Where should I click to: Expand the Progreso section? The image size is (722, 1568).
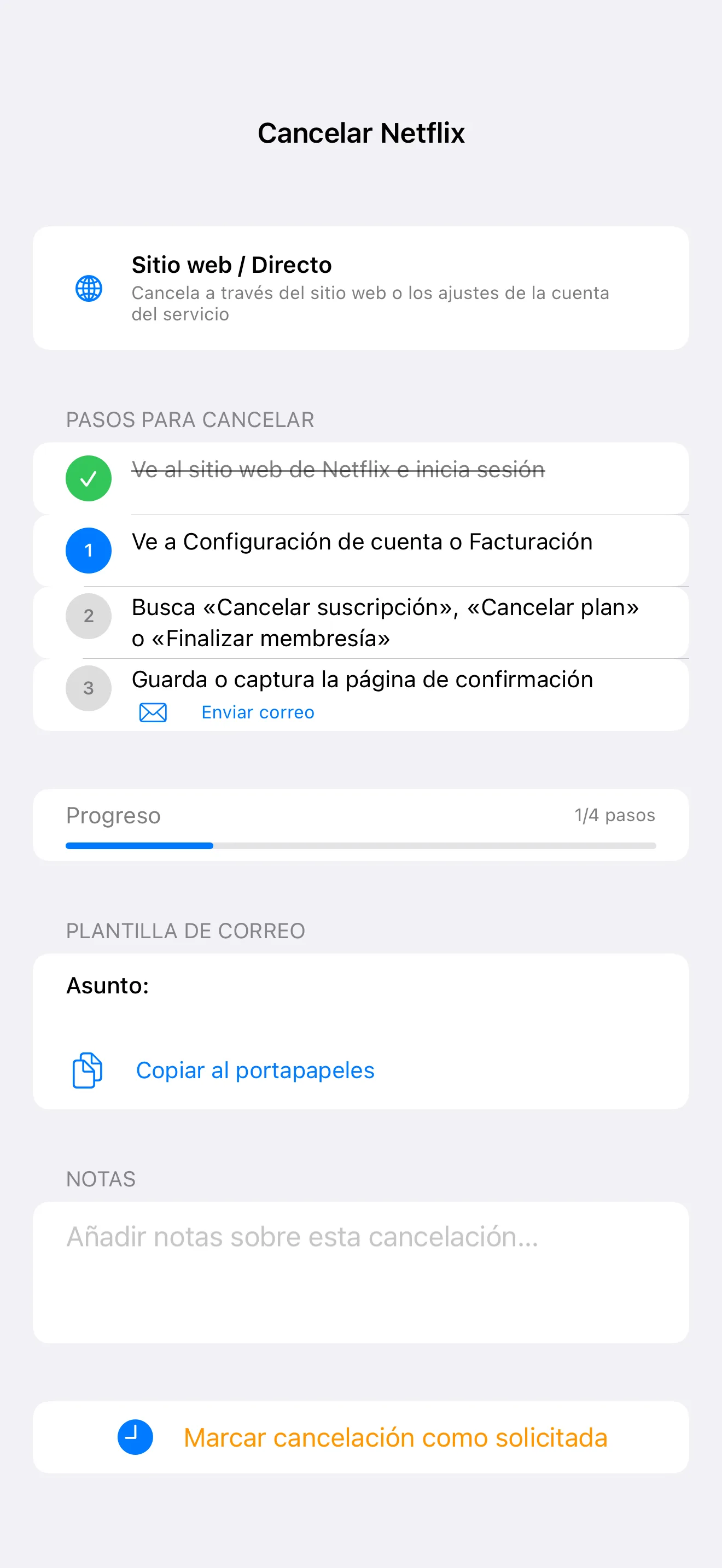click(361, 825)
